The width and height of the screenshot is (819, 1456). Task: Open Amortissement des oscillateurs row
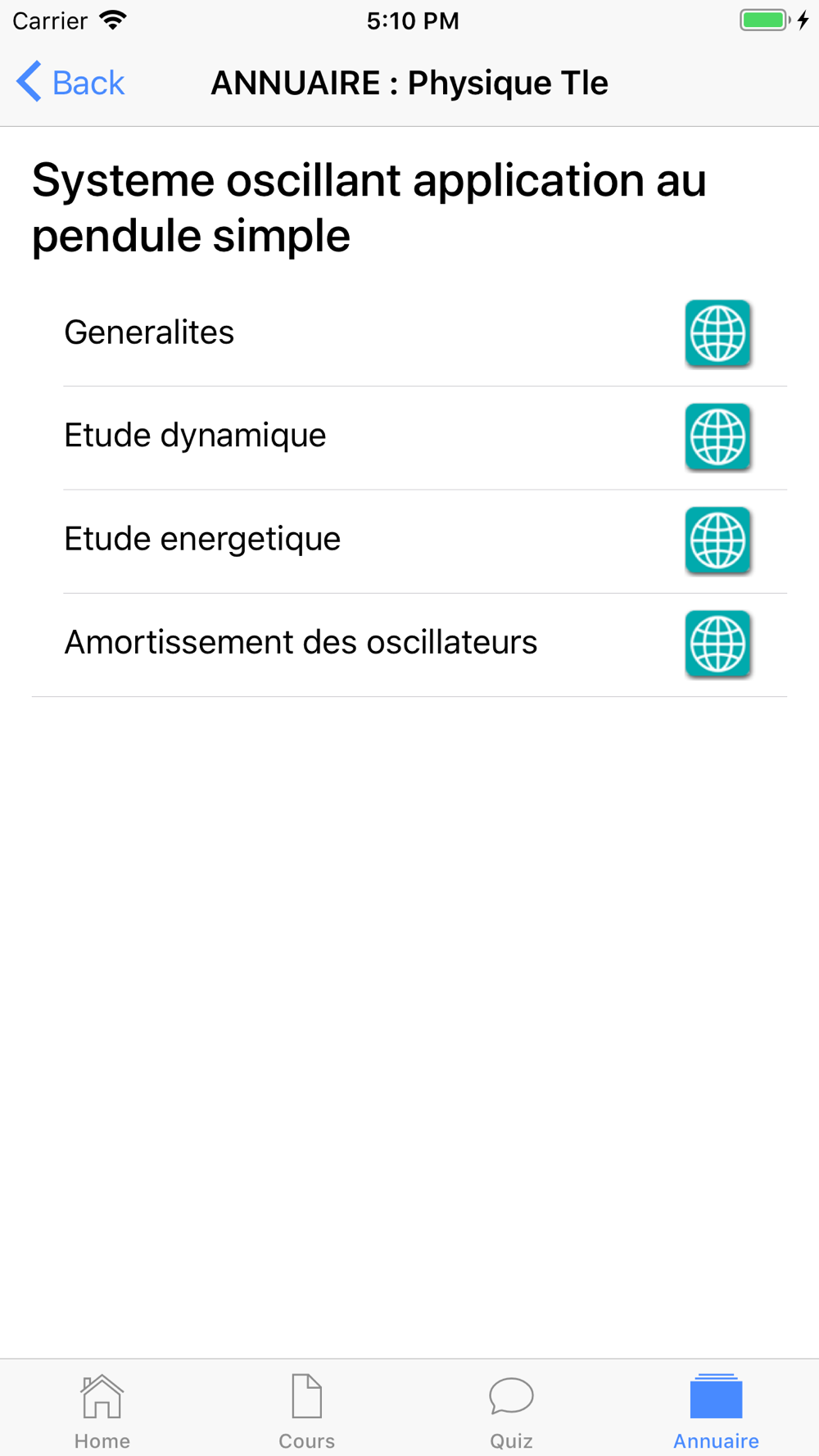pyautogui.click(x=301, y=643)
